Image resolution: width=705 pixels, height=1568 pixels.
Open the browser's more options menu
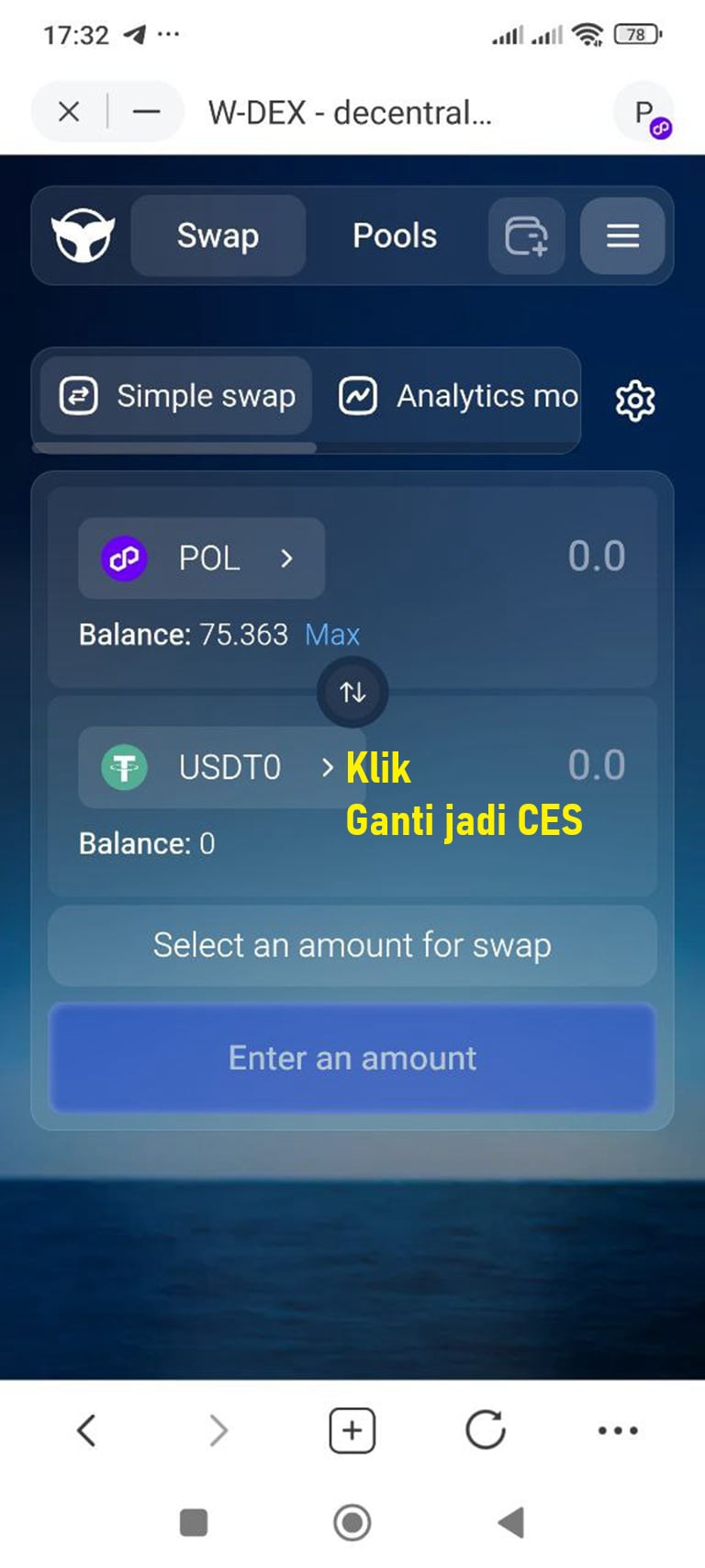618,1430
